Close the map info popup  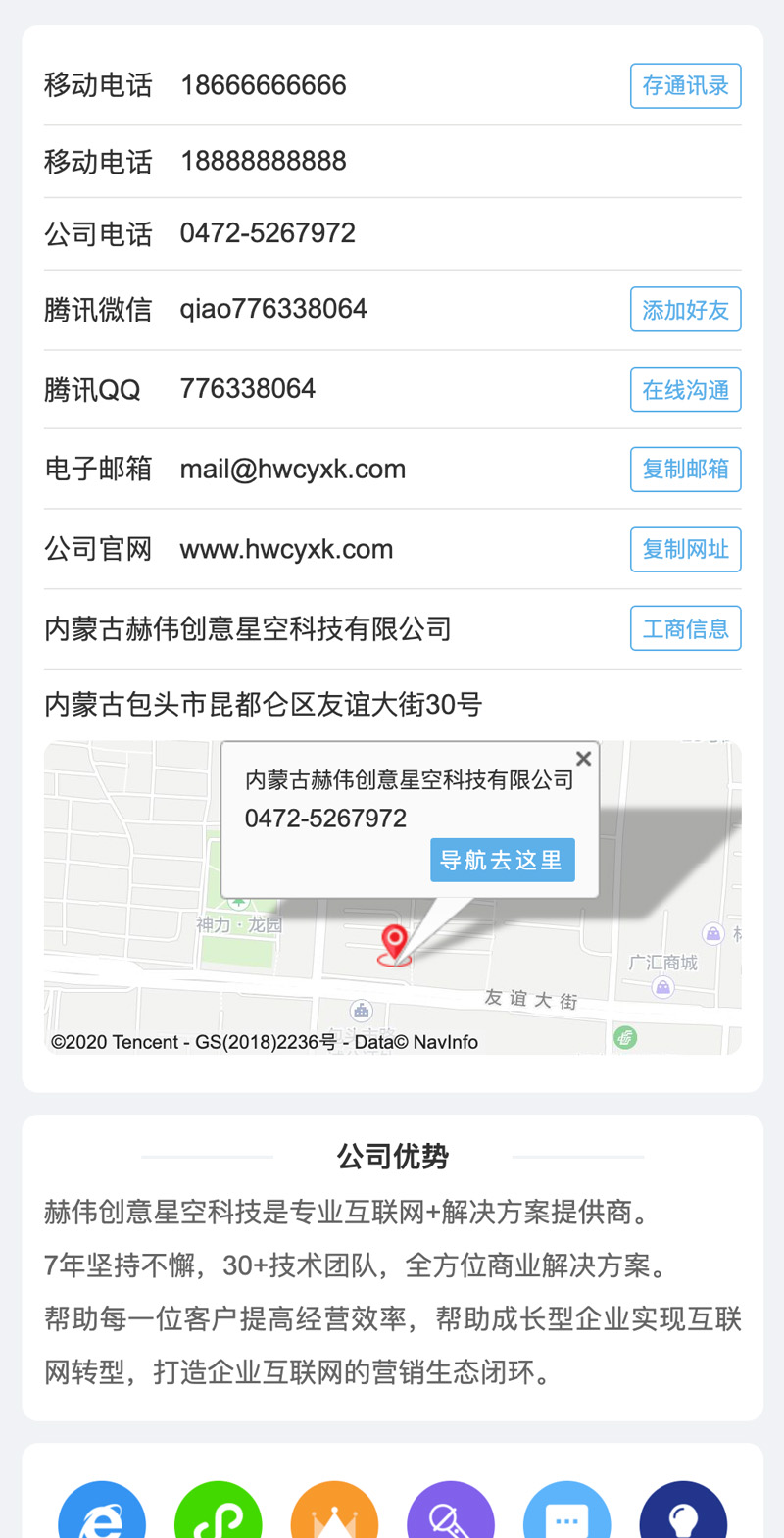584,759
